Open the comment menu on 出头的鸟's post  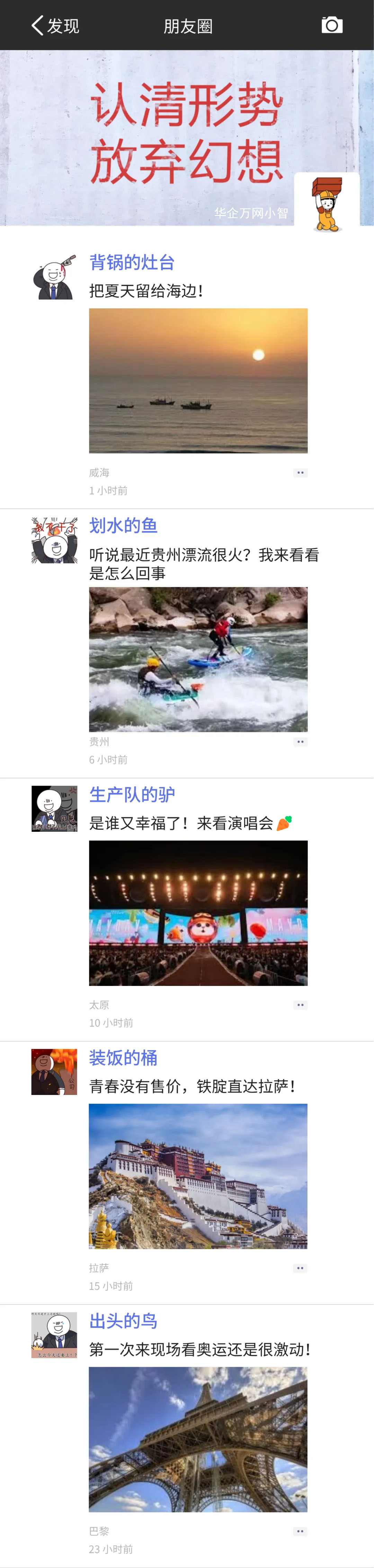(x=300, y=1531)
